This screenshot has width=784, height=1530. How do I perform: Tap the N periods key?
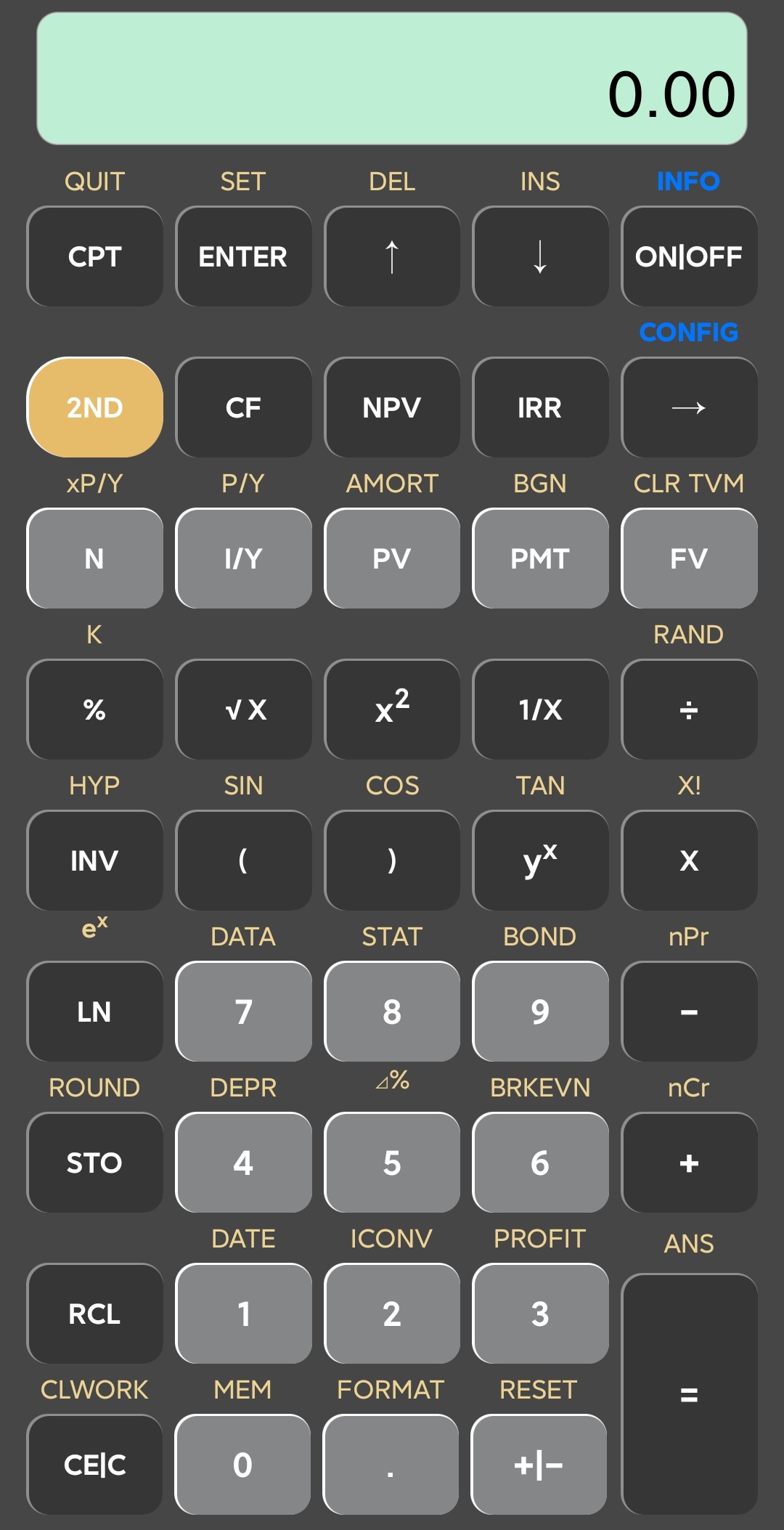94,558
